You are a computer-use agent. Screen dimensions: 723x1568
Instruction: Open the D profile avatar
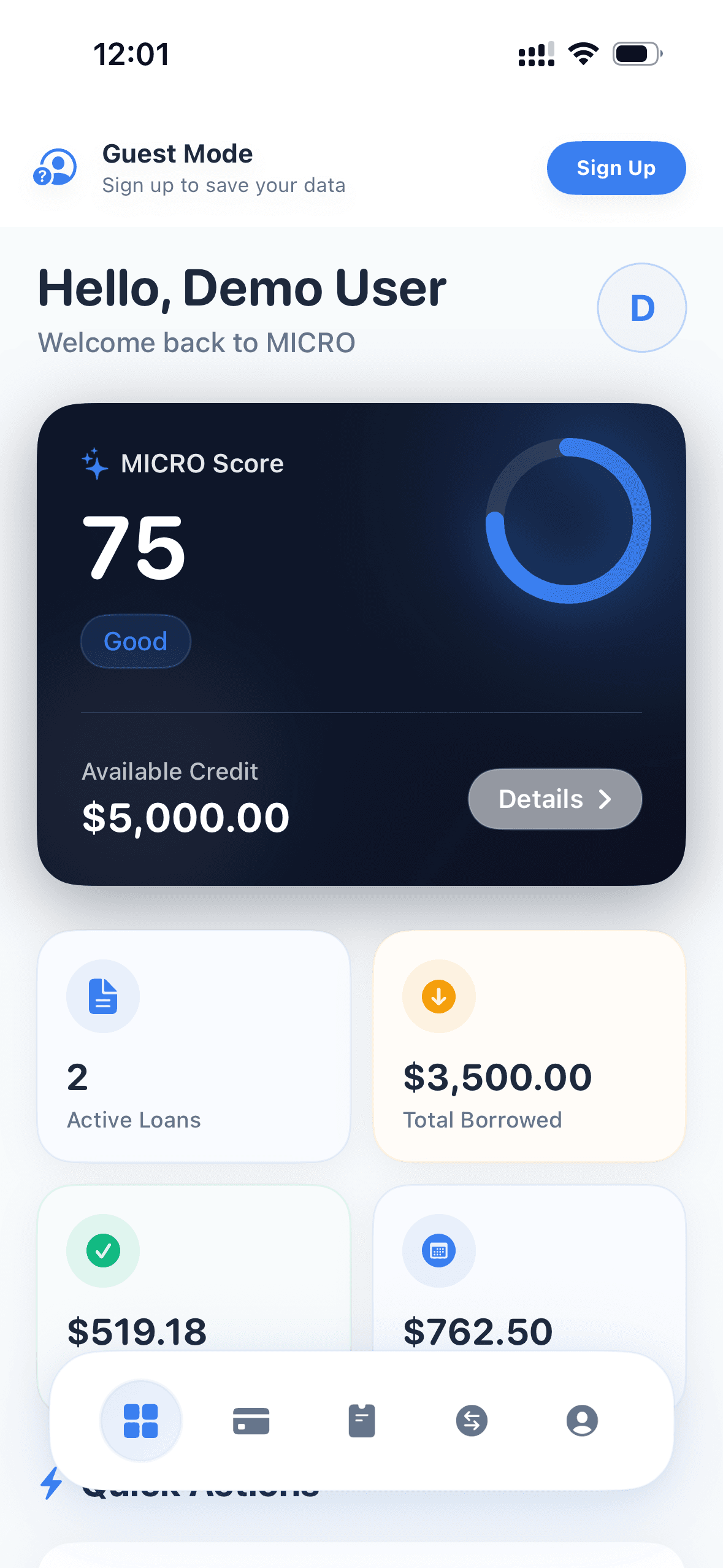click(x=641, y=307)
